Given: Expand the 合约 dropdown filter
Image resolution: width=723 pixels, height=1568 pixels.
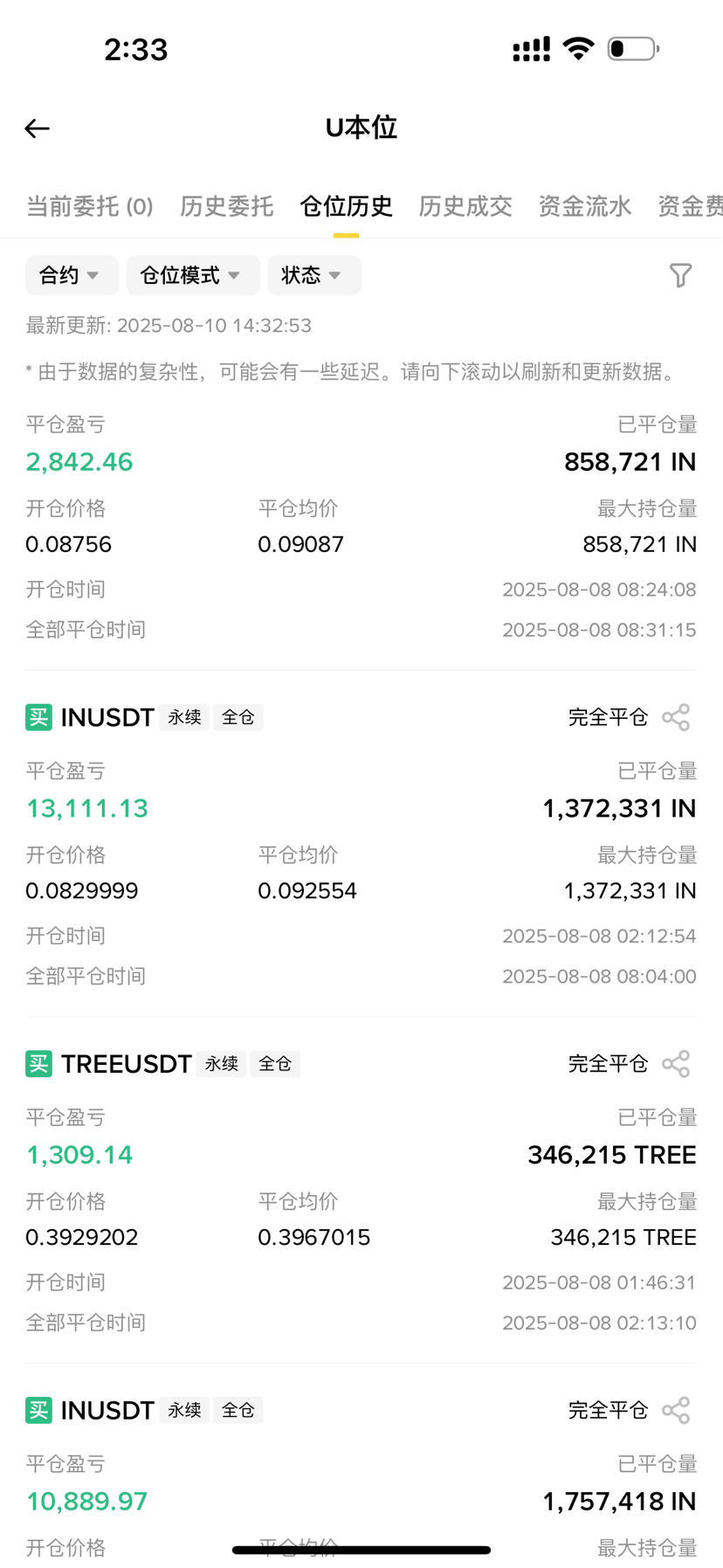Looking at the screenshot, I should tap(71, 275).
